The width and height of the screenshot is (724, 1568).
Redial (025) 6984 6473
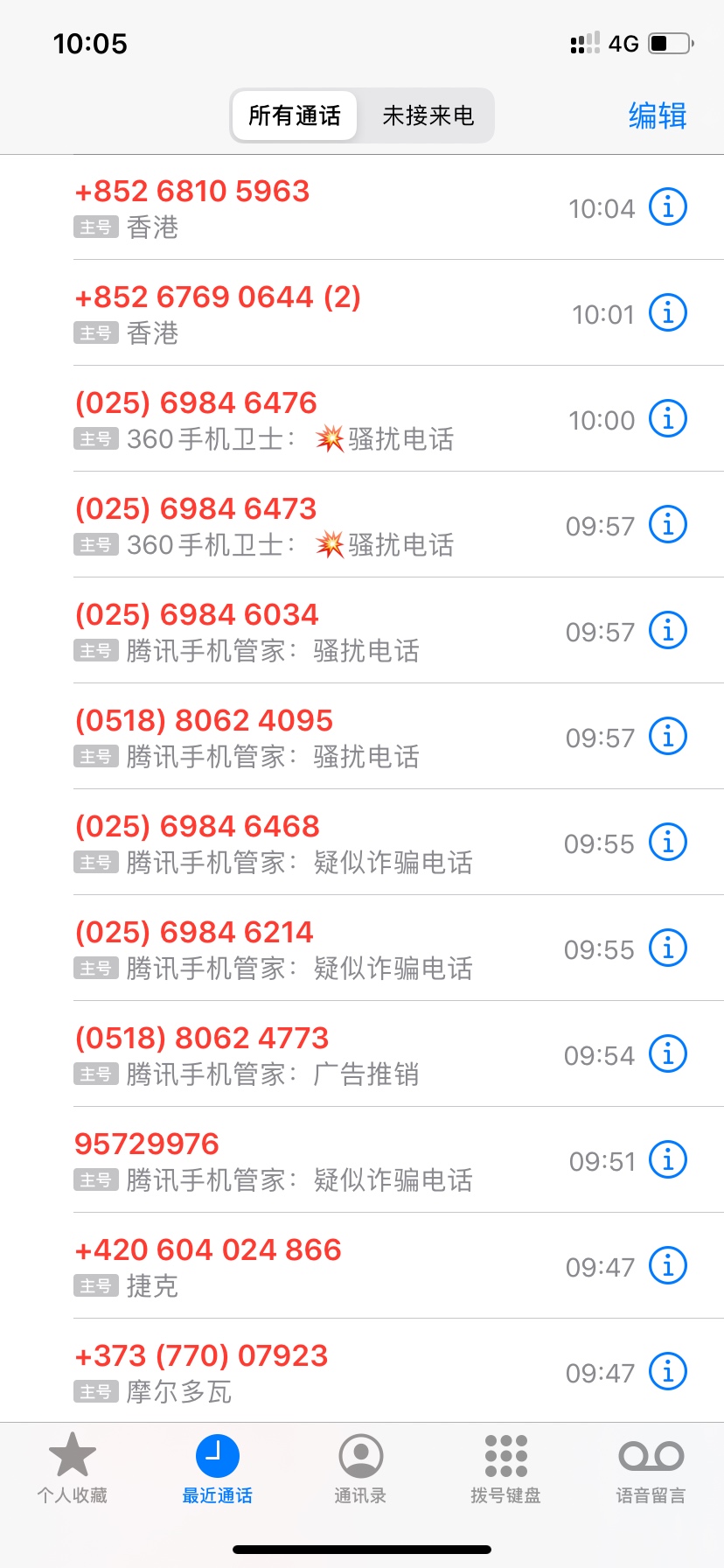(196, 509)
